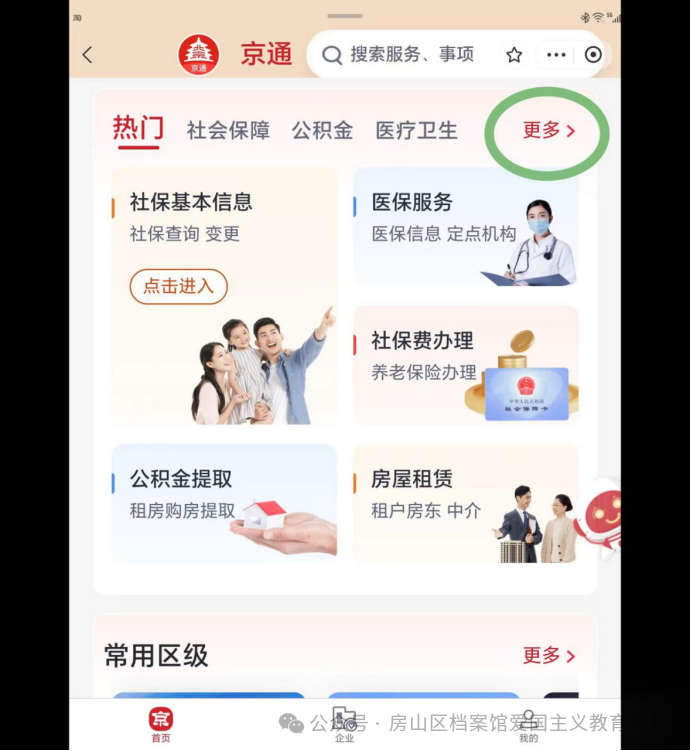The height and width of the screenshot is (751, 690).
Task: Switch to the 公积金 tab
Action: coord(322,131)
